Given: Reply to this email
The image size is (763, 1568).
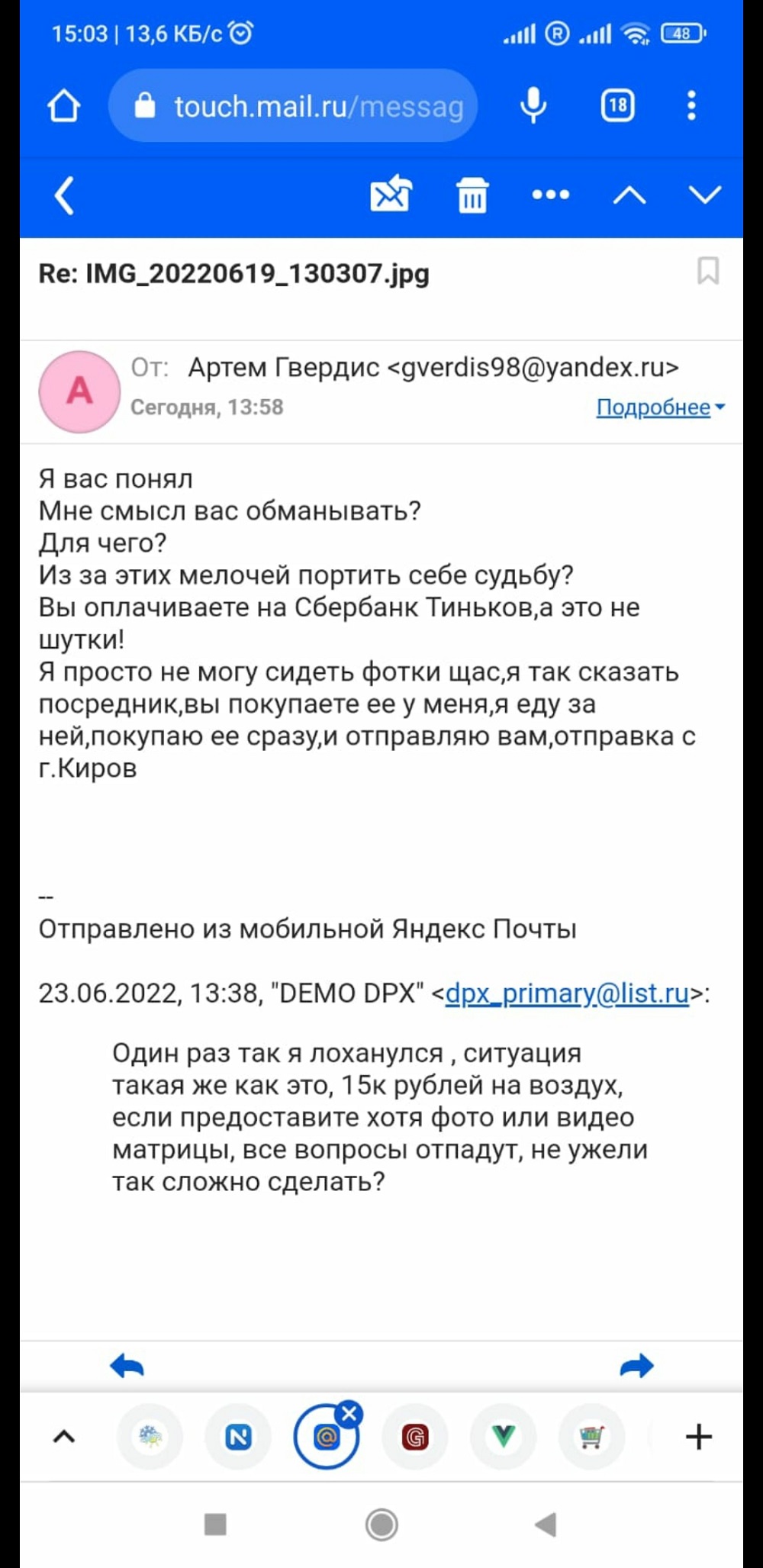Looking at the screenshot, I should pyautogui.click(x=127, y=1366).
